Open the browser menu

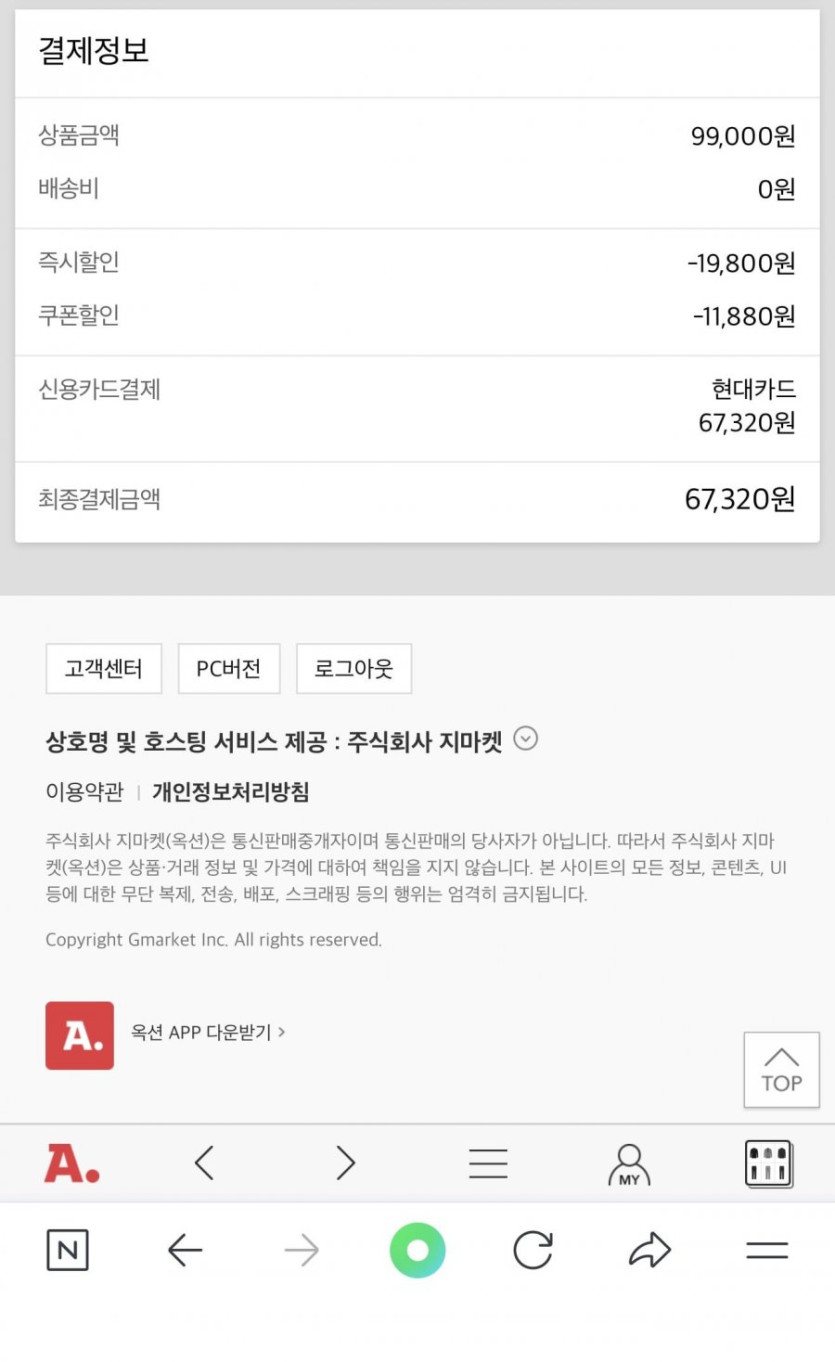(767, 1250)
